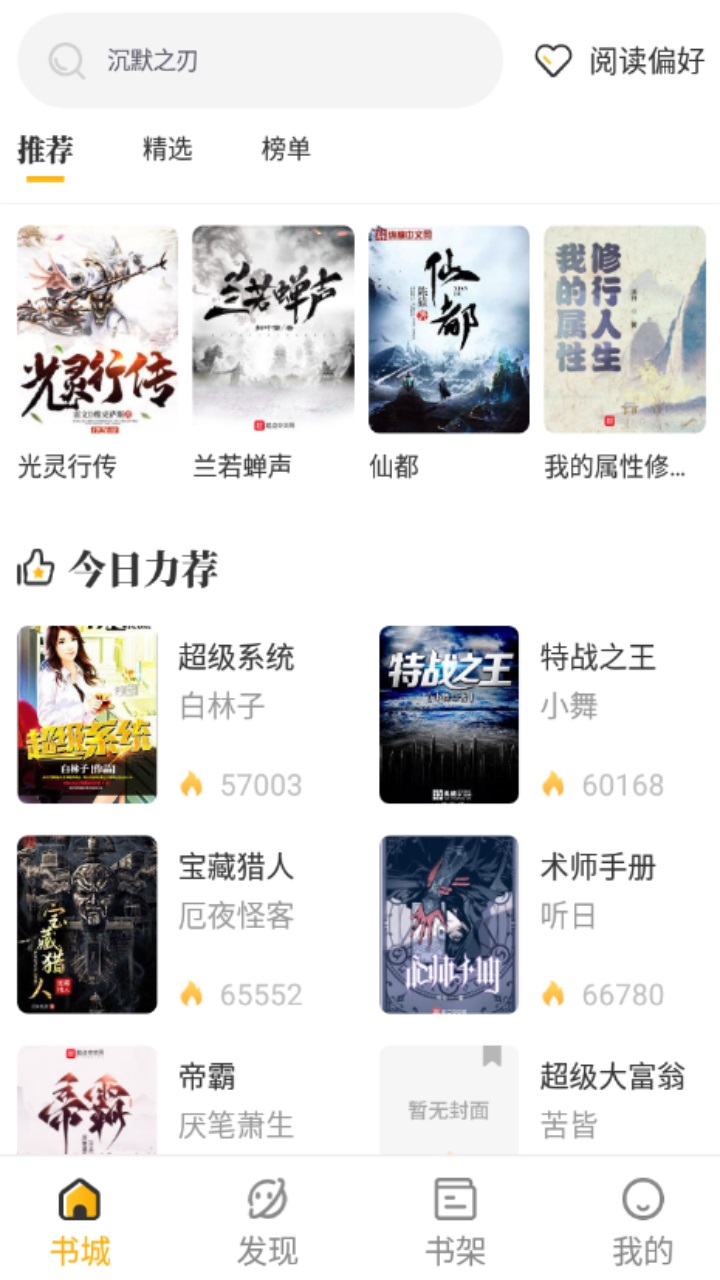Open the 阅读偏好 reading preferences

tap(643, 61)
